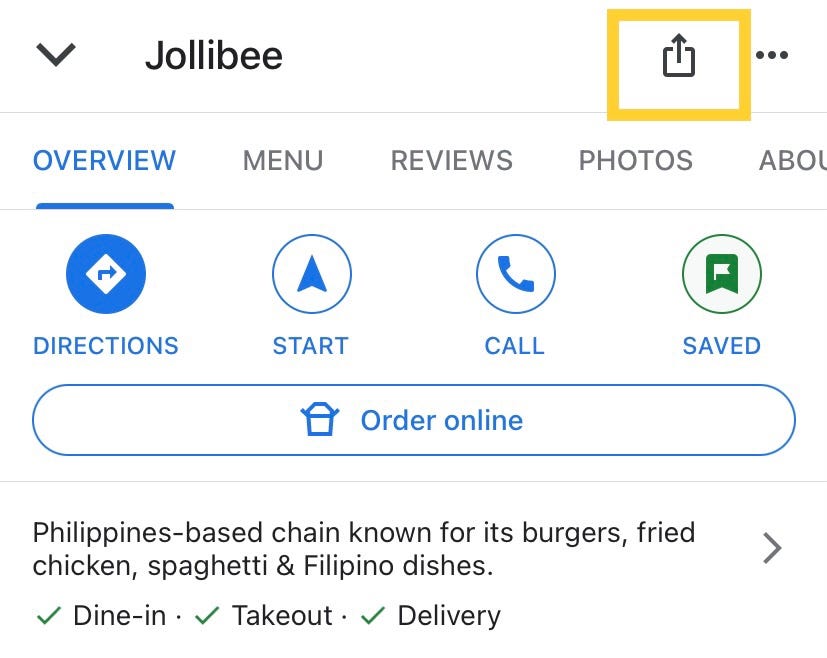Screen dimensions: 827x658
Task: Switch to the Overview tab
Action: click(x=104, y=160)
